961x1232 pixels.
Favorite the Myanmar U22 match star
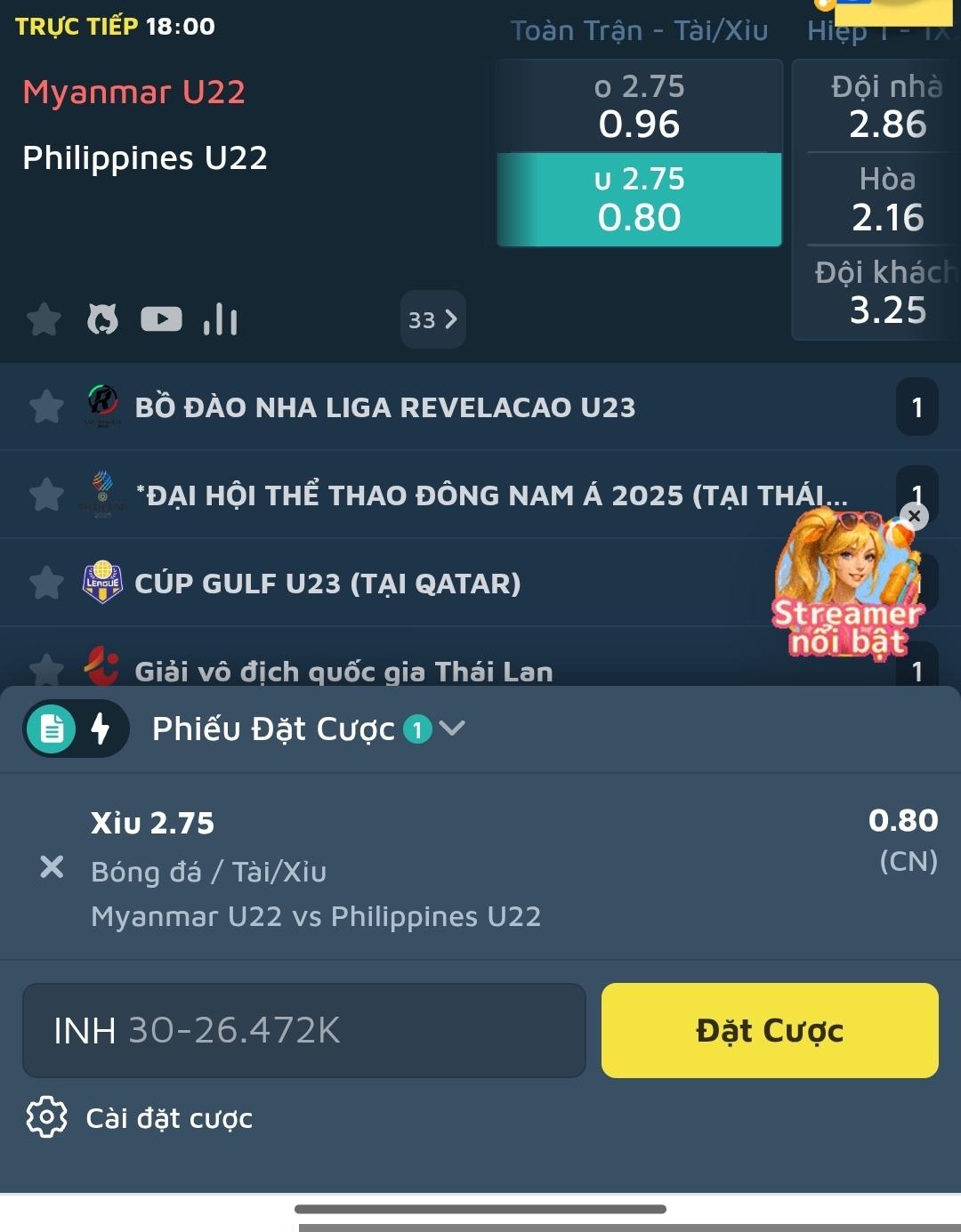[x=44, y=319]
